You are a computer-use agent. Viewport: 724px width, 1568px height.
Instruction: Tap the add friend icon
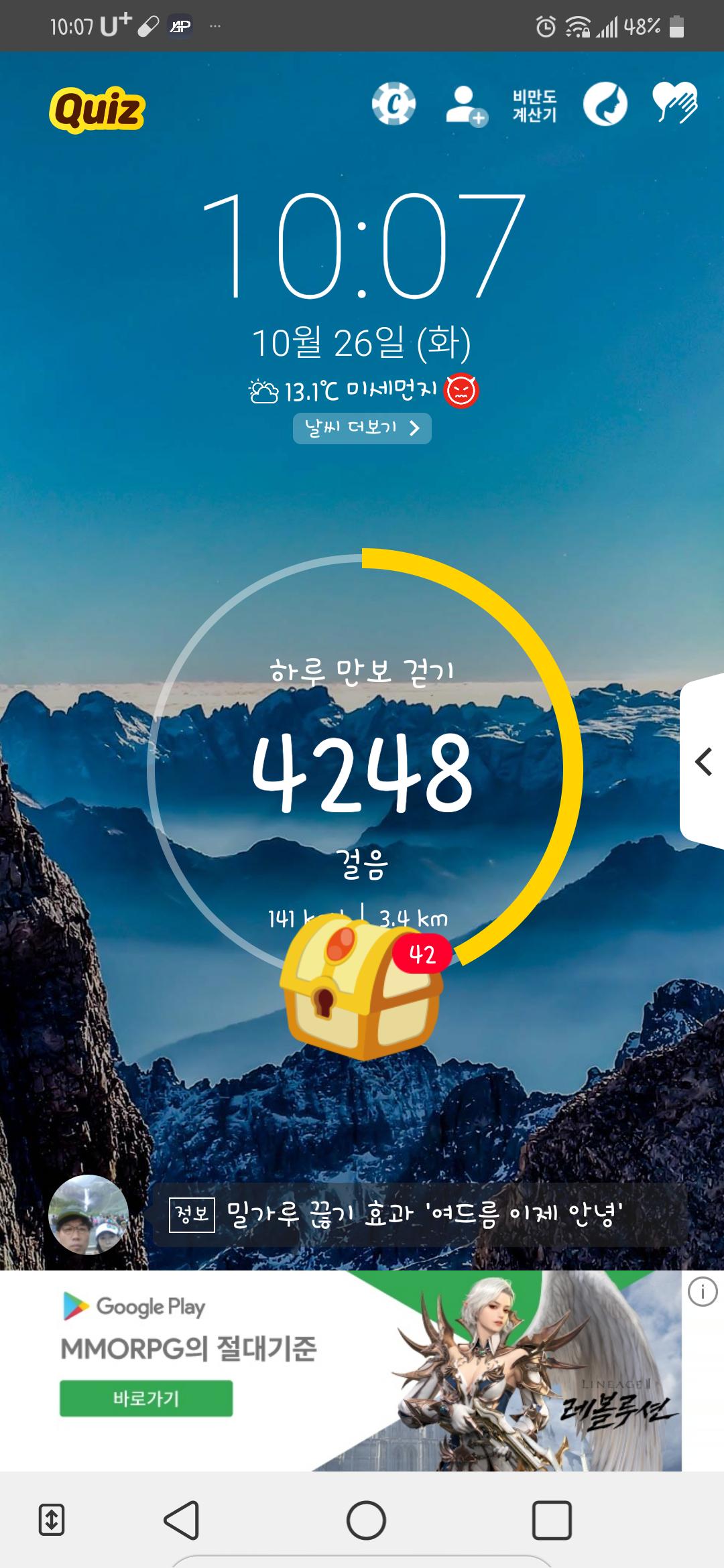(466, 106)
